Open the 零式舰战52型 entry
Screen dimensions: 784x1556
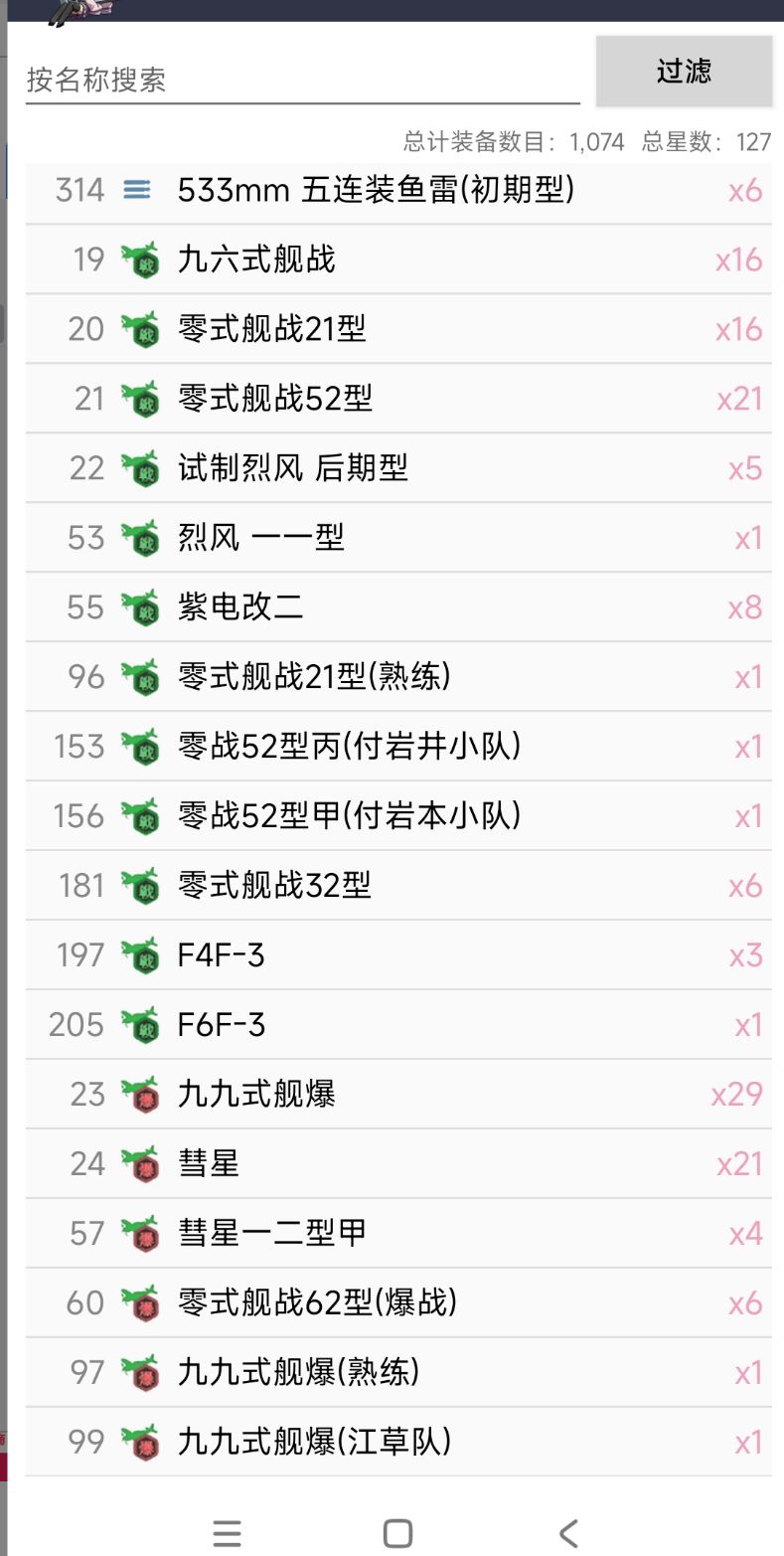click(397, 399)
